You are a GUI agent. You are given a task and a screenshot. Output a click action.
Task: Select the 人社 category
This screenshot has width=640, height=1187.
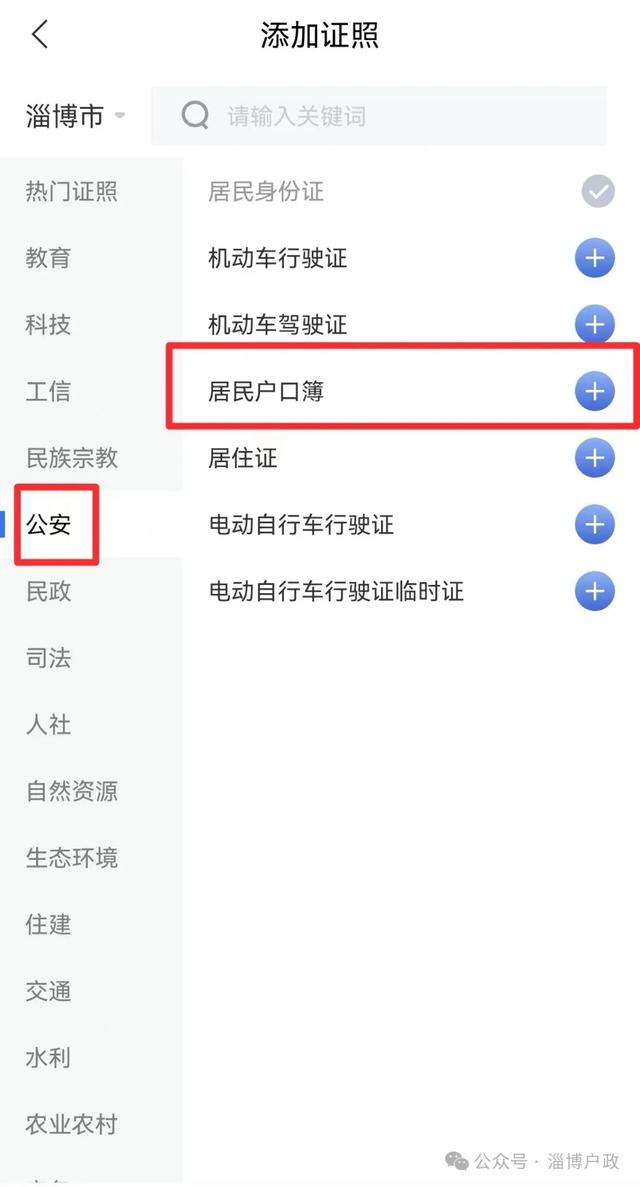pos(48,724)
